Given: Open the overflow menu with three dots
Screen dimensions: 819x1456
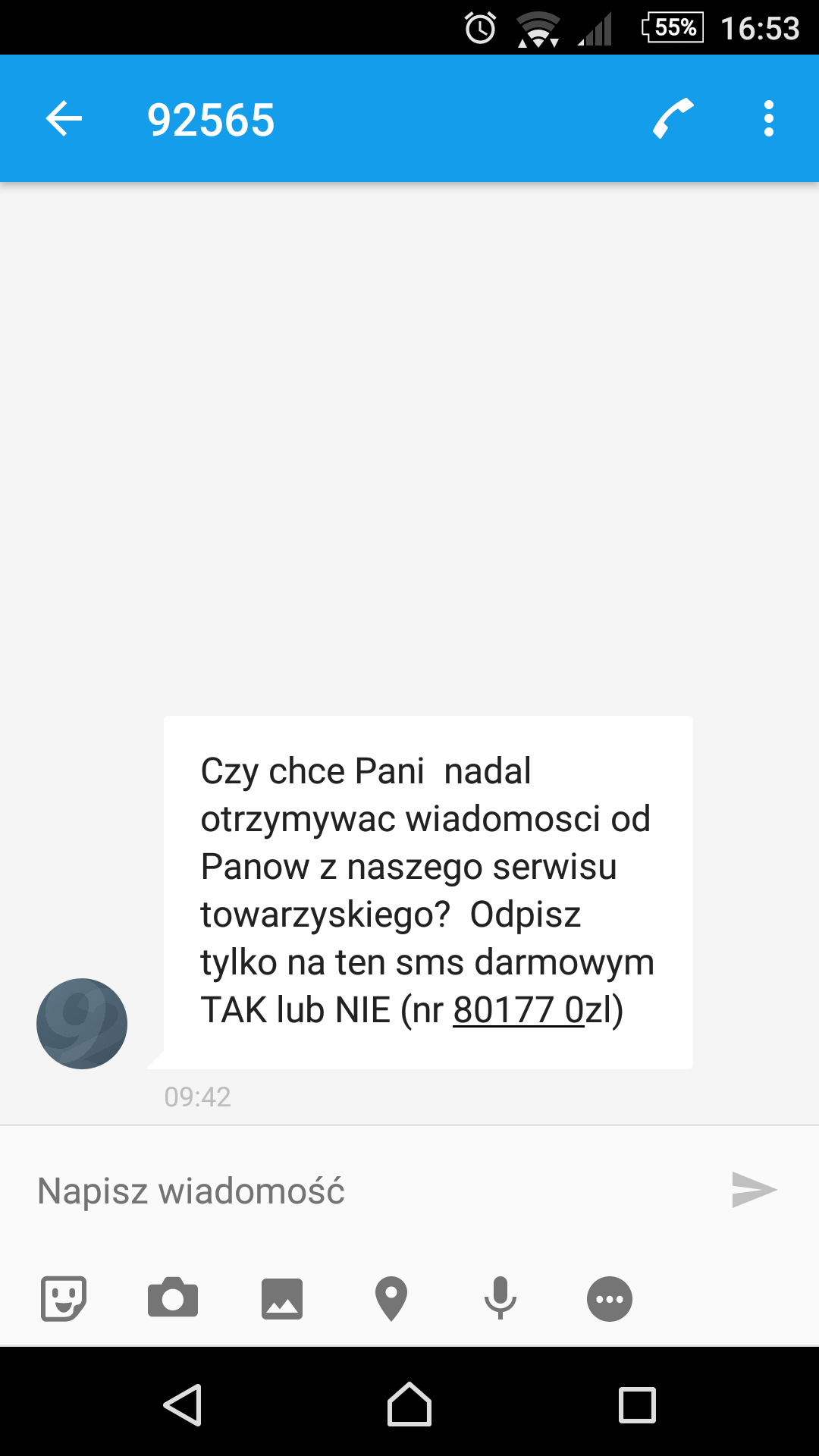Looking at the screenshot, I should [769, 118].
